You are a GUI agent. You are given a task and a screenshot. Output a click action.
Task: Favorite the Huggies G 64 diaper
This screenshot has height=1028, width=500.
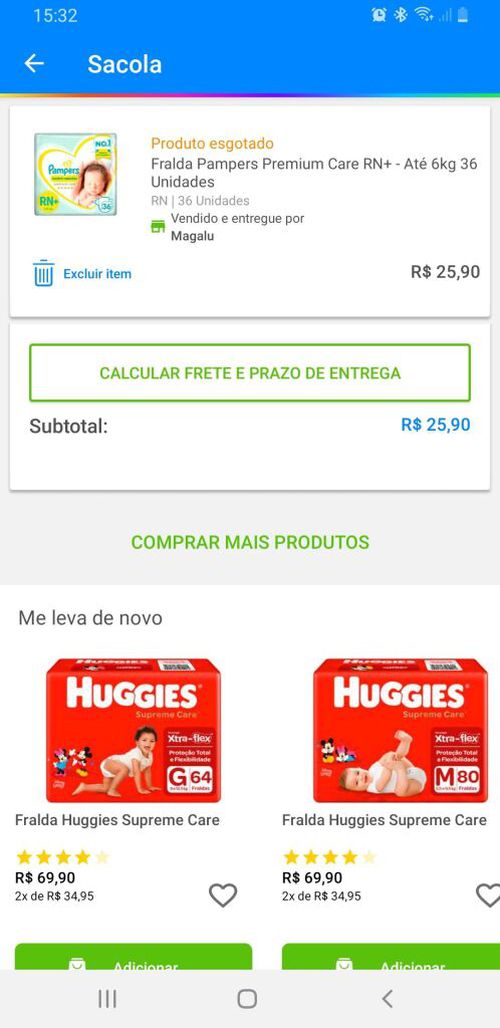pyautogui.click(x=223, y=895)
